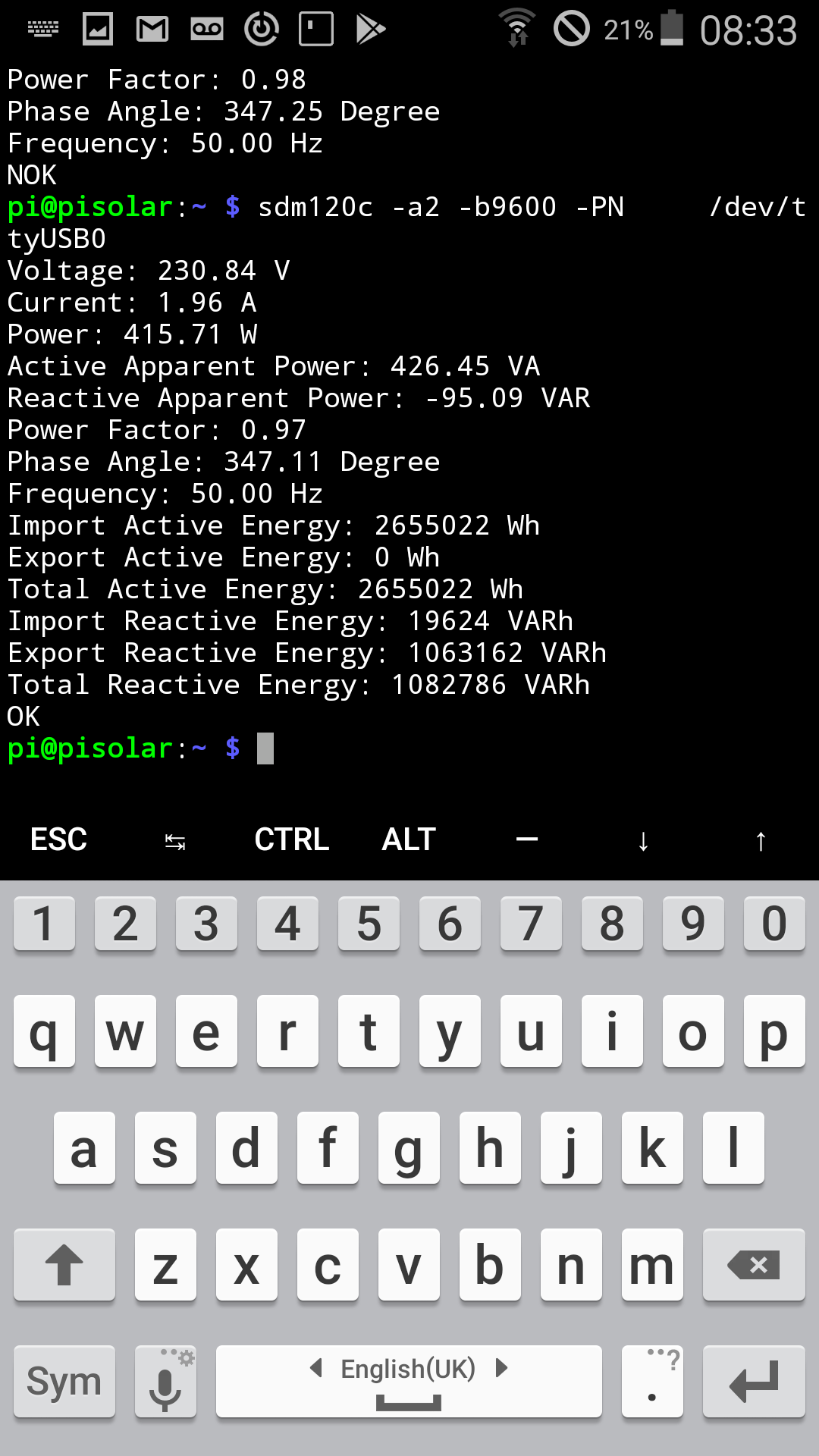Type the letter s
Screen dimensions: 819x1456
pyautogui.click(x=165, y=1148)
